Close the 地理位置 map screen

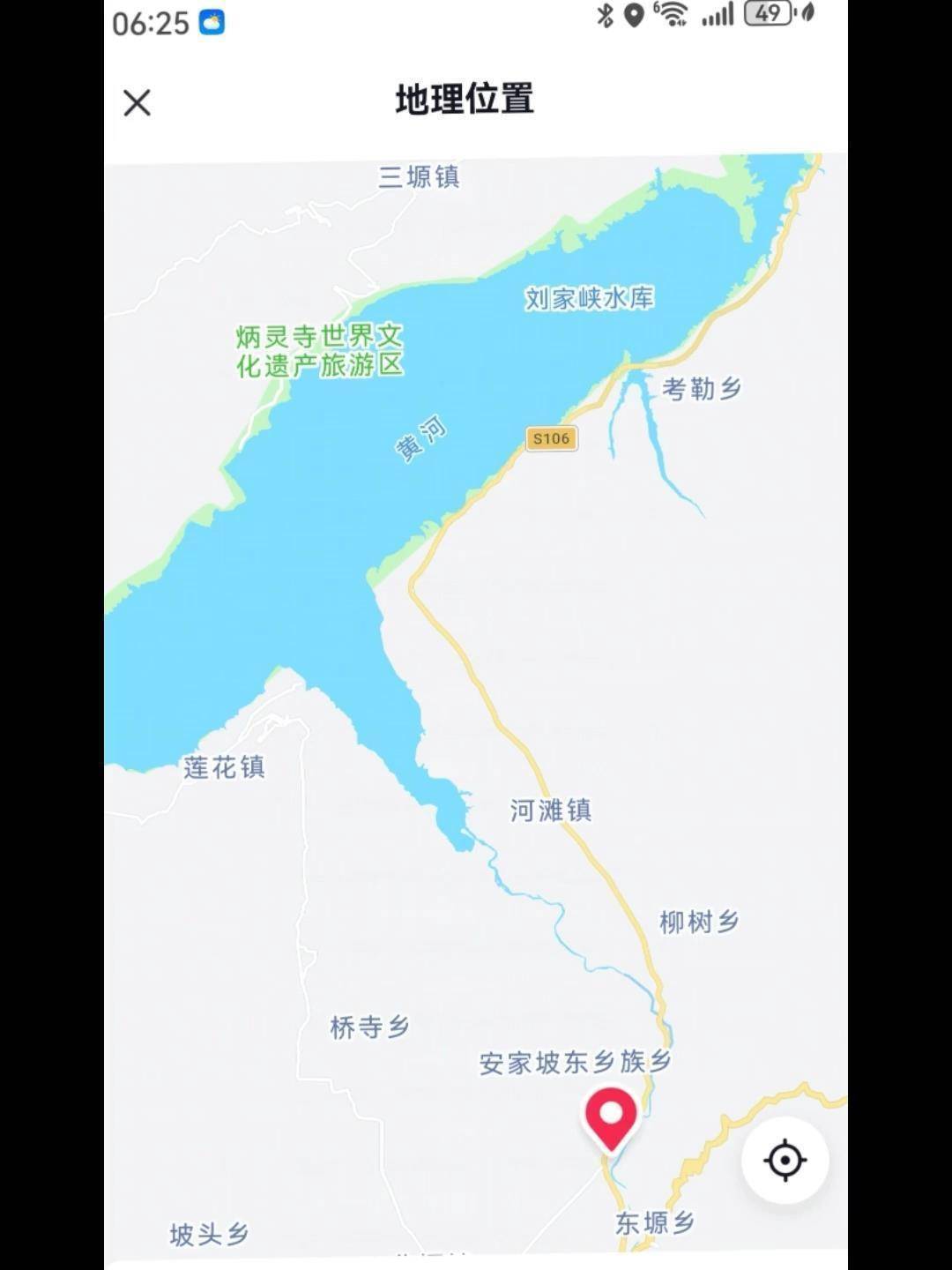[x=138, y=103]
